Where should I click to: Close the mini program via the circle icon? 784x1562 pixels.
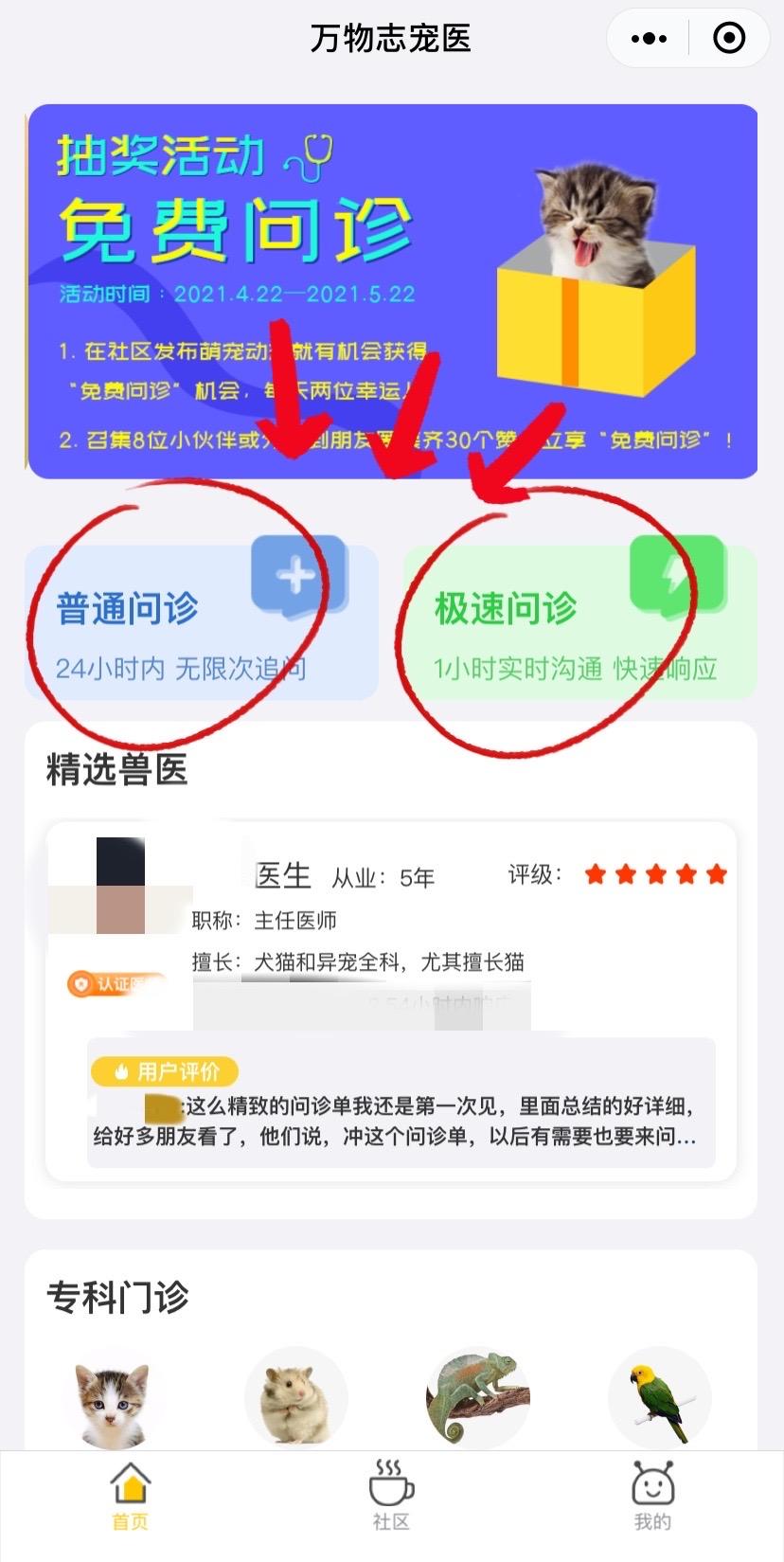(728, 39)
